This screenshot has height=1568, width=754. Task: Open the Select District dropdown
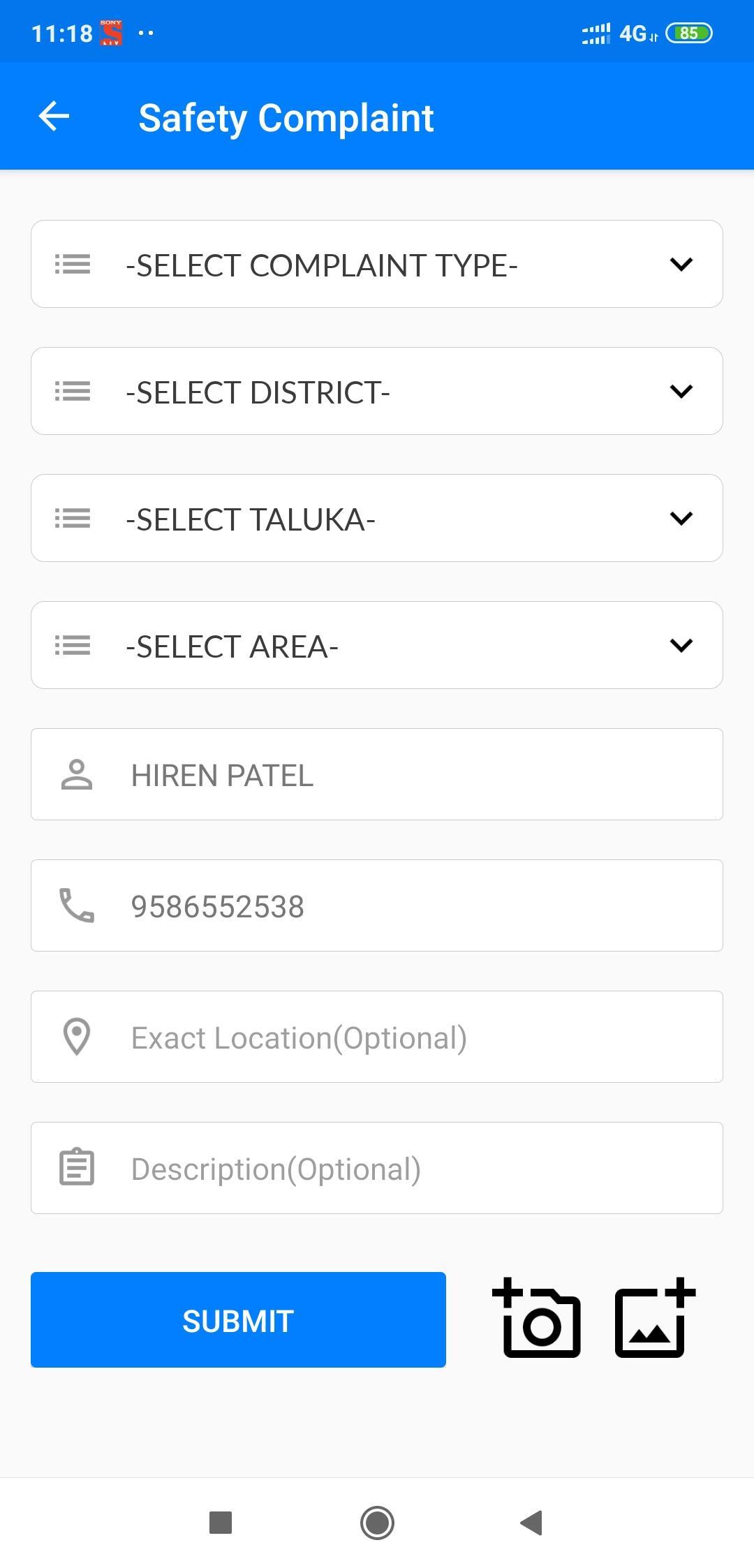[376, 392]
